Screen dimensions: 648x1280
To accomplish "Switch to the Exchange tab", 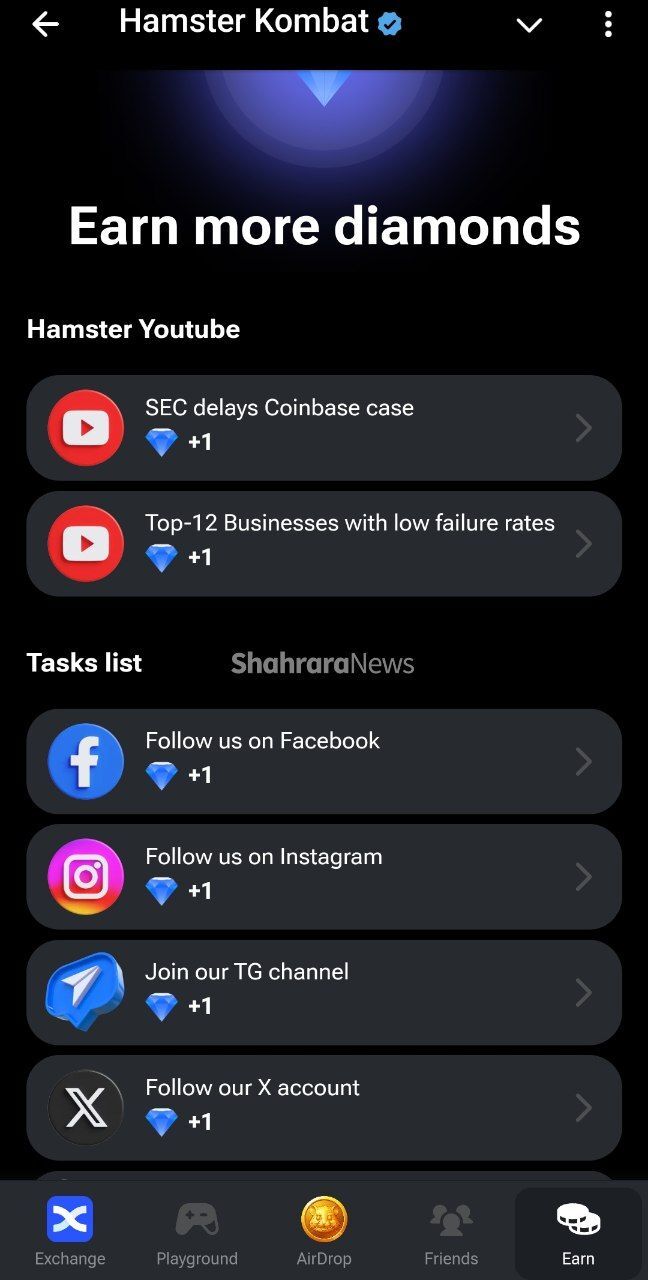I will click(70, 1231).
